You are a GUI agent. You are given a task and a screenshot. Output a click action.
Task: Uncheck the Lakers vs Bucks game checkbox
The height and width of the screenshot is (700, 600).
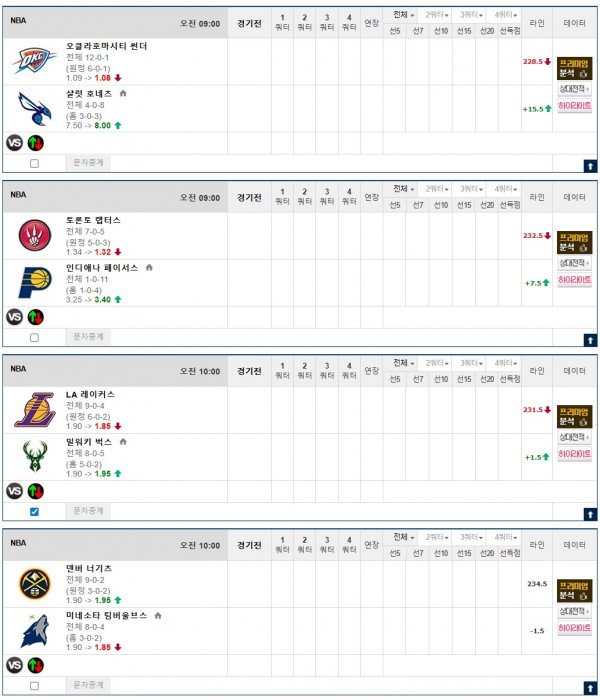point(35,511)
